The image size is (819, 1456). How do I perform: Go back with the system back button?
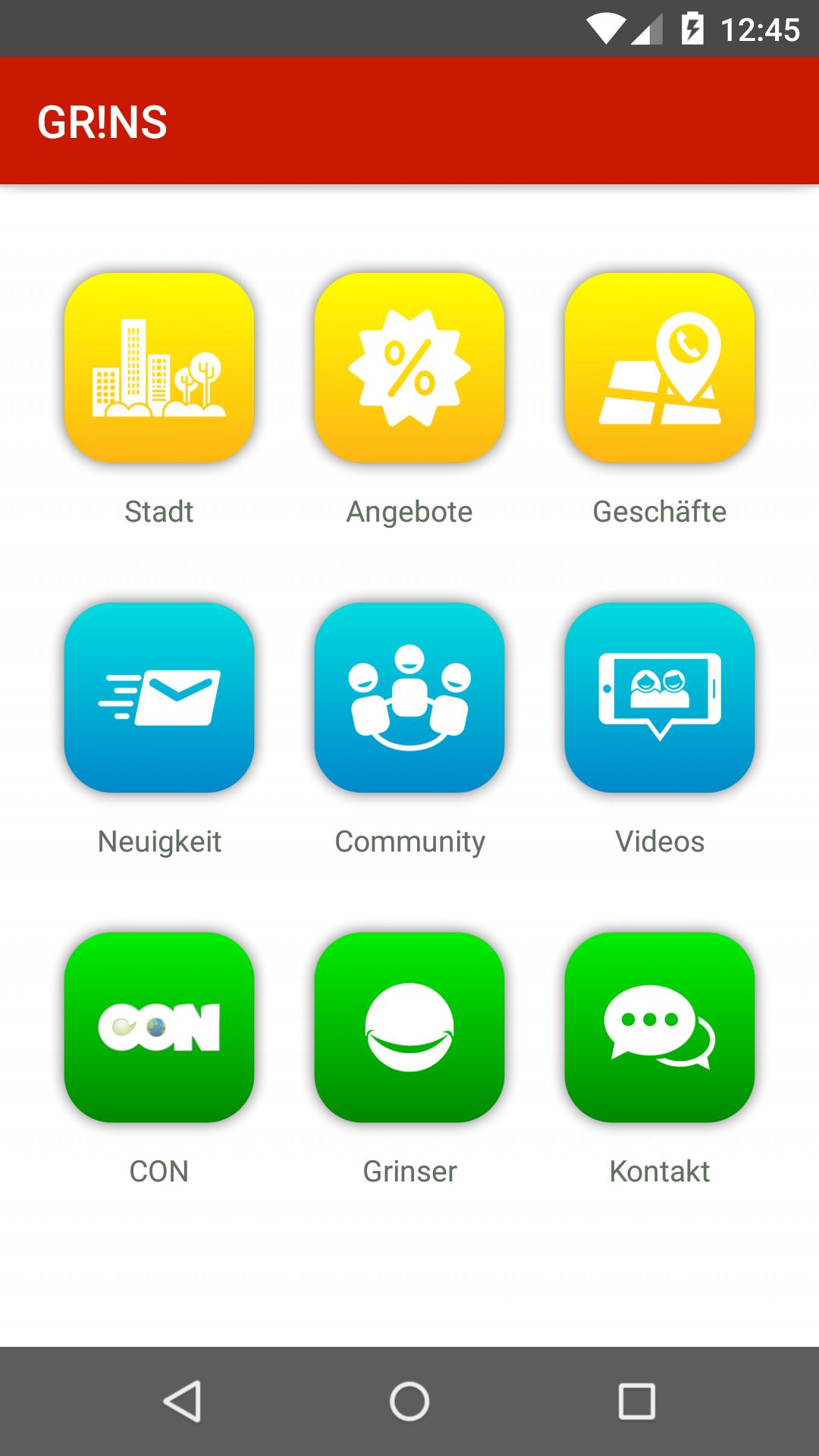pos(182,1401)
